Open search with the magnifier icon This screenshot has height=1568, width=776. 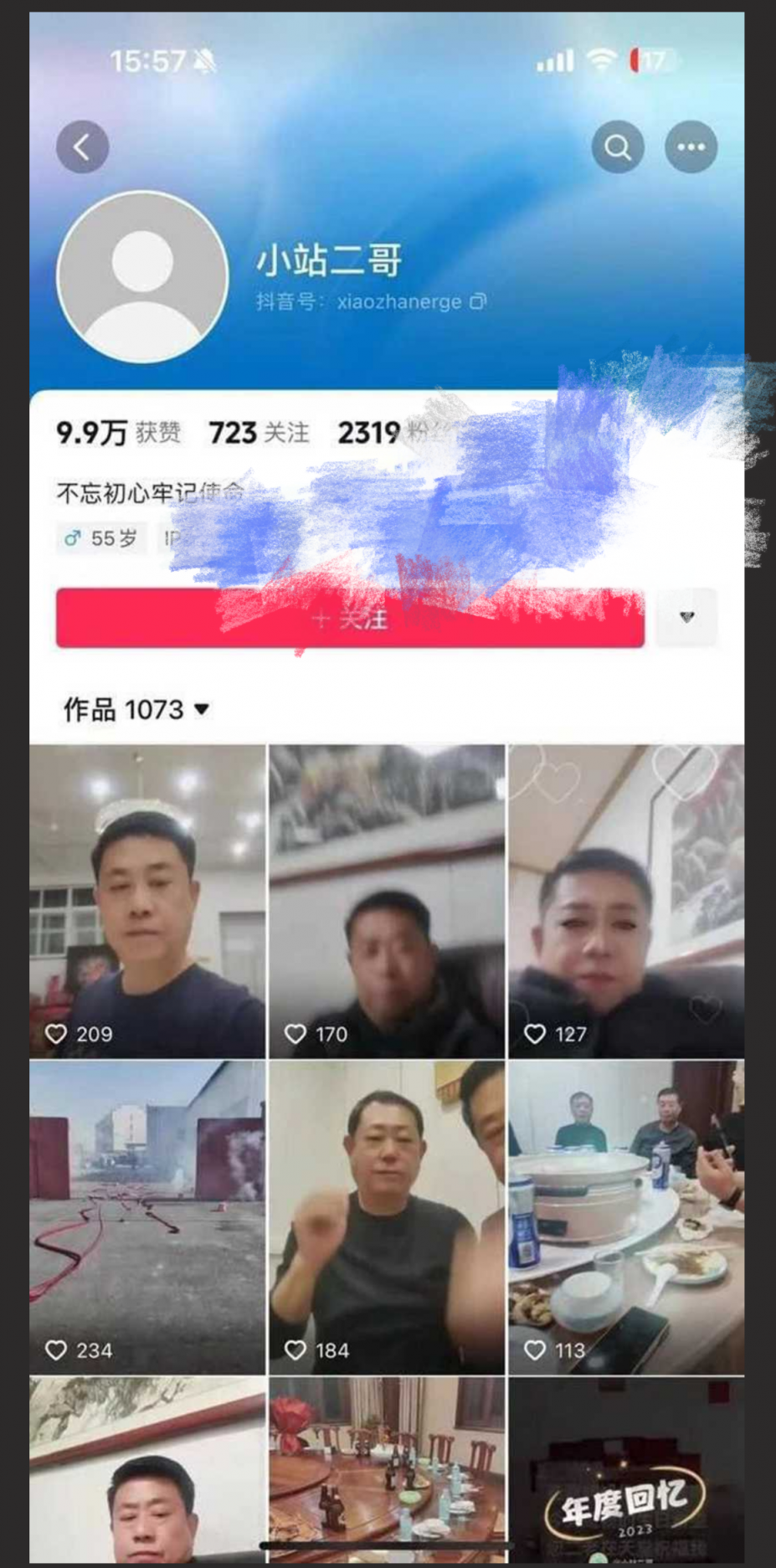click(x=618, y=146)
